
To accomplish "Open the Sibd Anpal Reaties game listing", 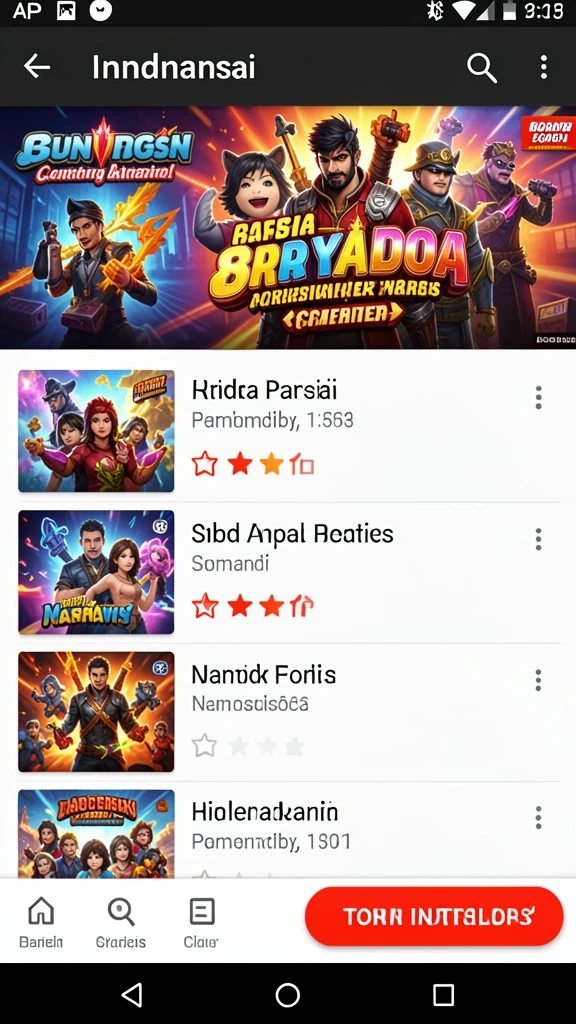I will pos(288,573).
